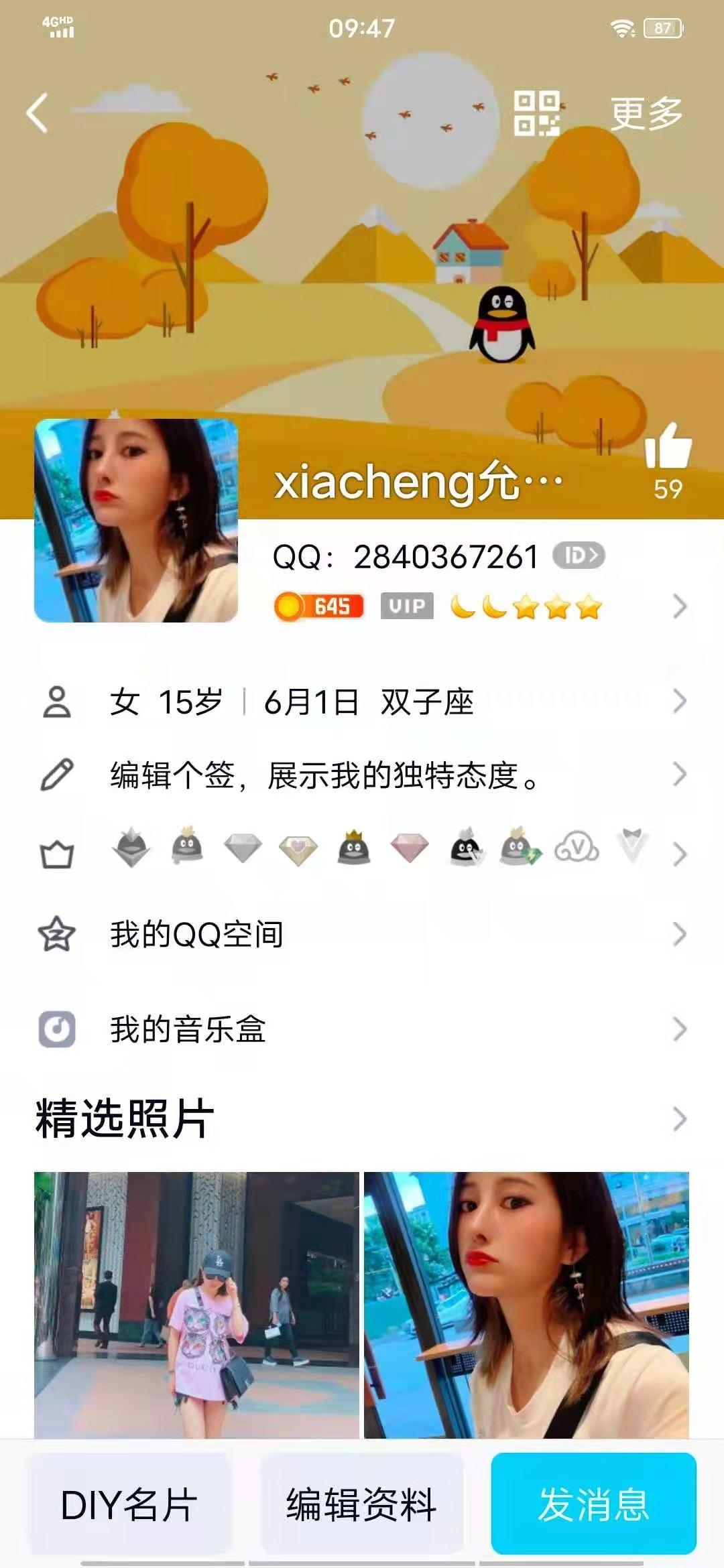The image size is (724, 1568).
Task: View the 女 15岁 personal info row
Action: (362, 702)
